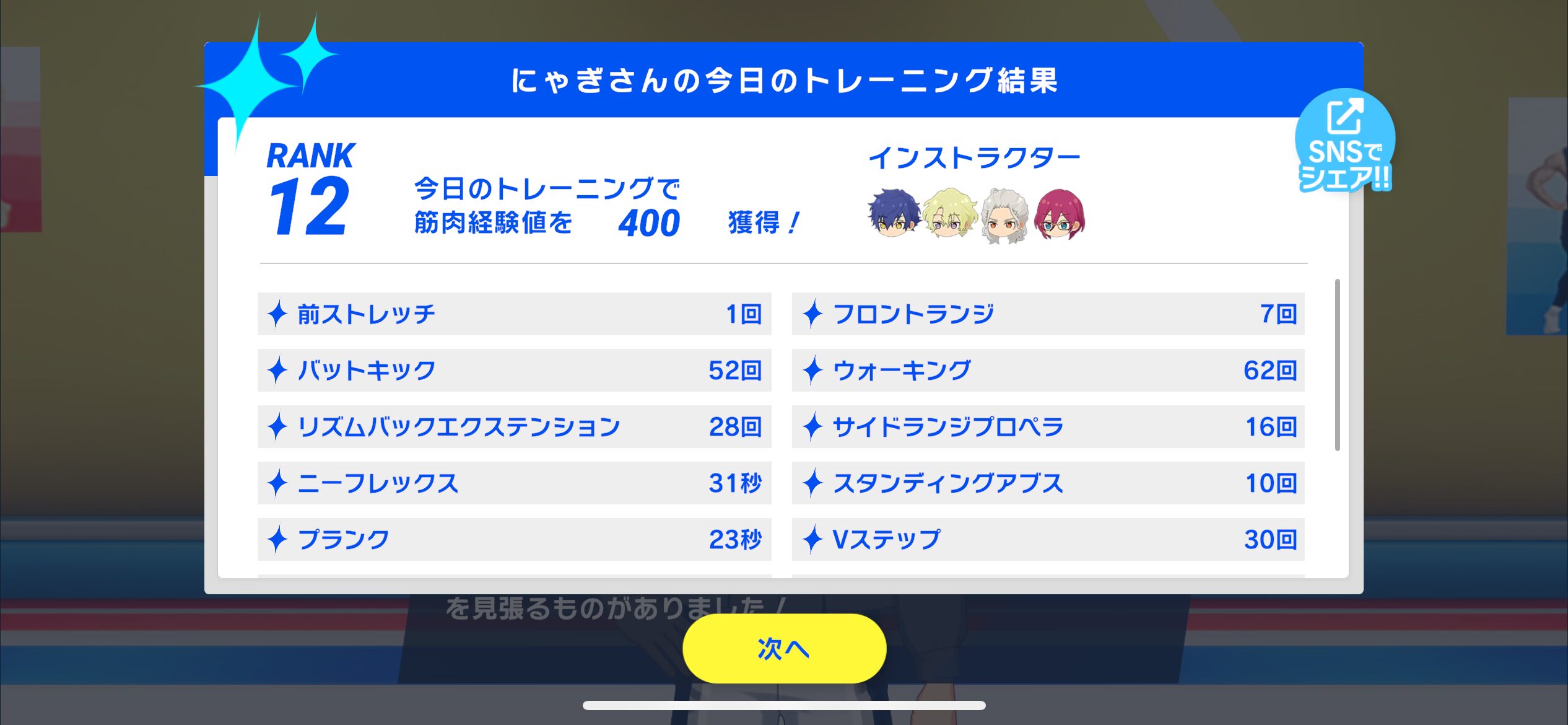Share results via SNSでシェア button
Screen dimensions: 1568x725
click(1345, 141)
